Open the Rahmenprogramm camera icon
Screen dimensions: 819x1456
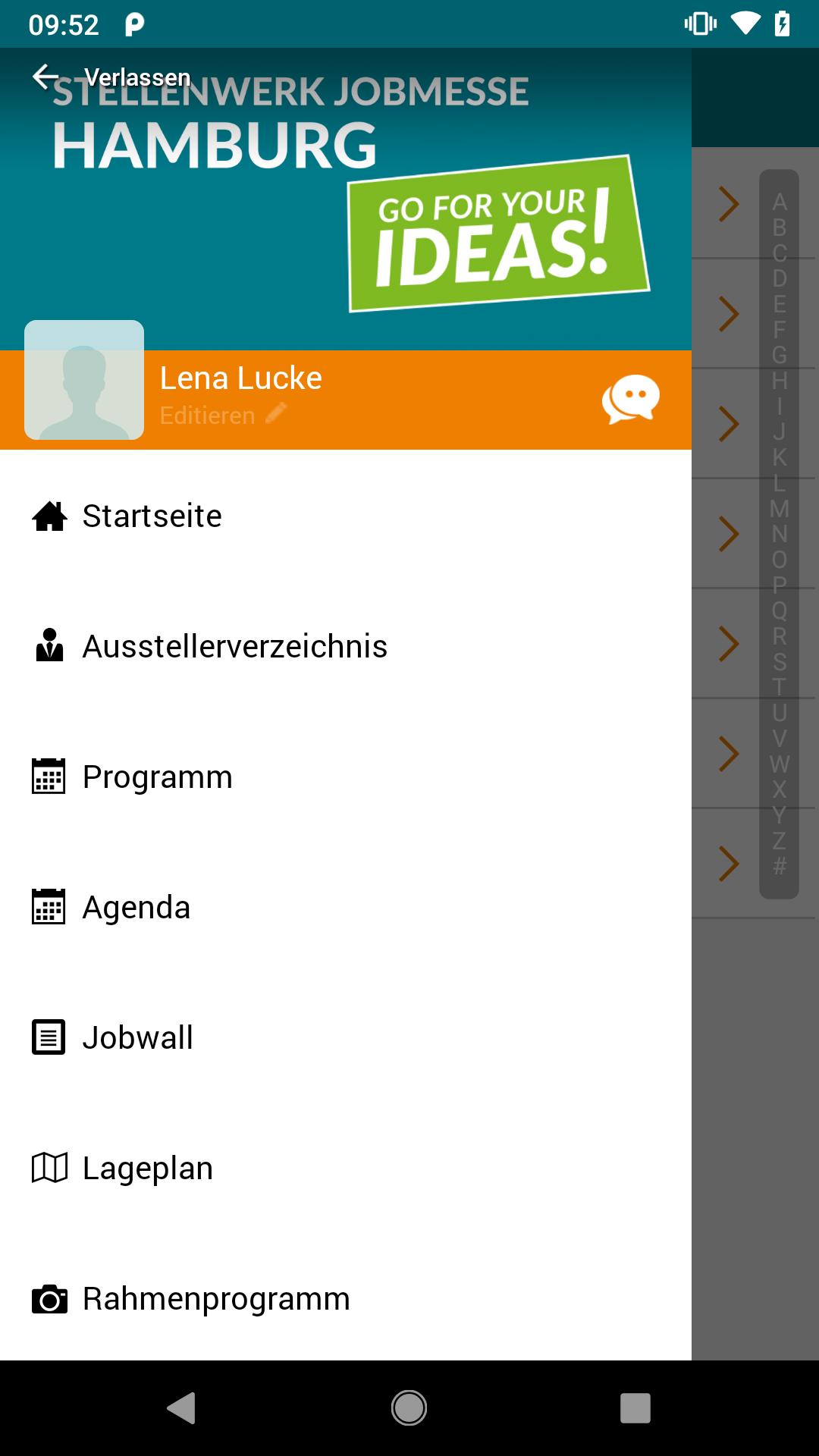pyautogui.click(x=48, y=1298)
